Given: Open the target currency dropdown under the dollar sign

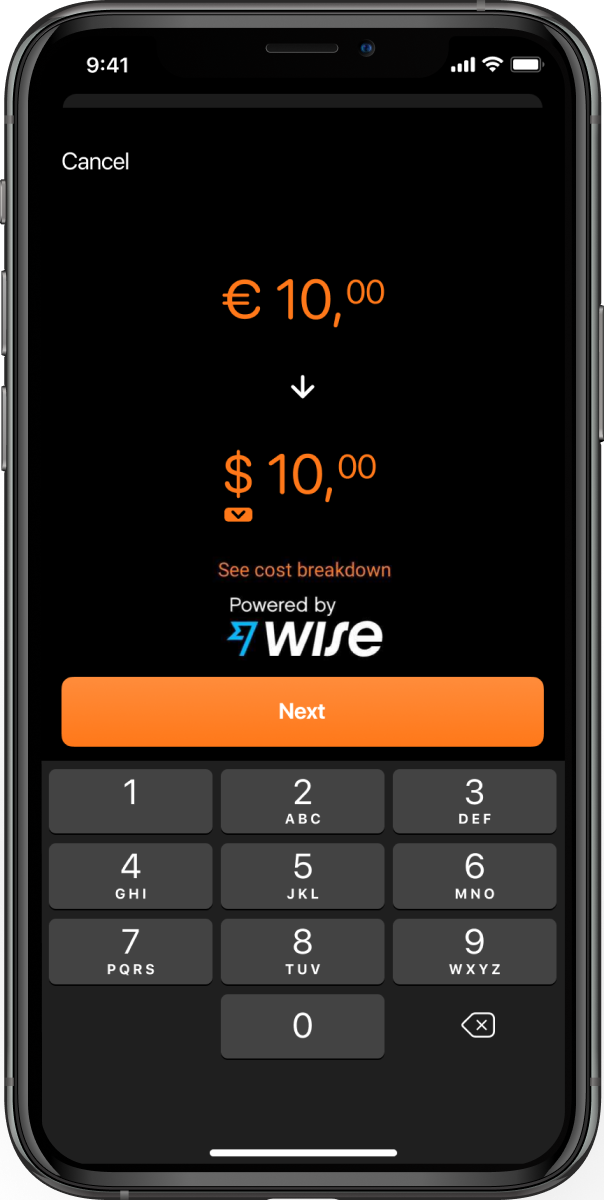Looking at the screenshot, I should pyautogui.click(x=238, y=515).
